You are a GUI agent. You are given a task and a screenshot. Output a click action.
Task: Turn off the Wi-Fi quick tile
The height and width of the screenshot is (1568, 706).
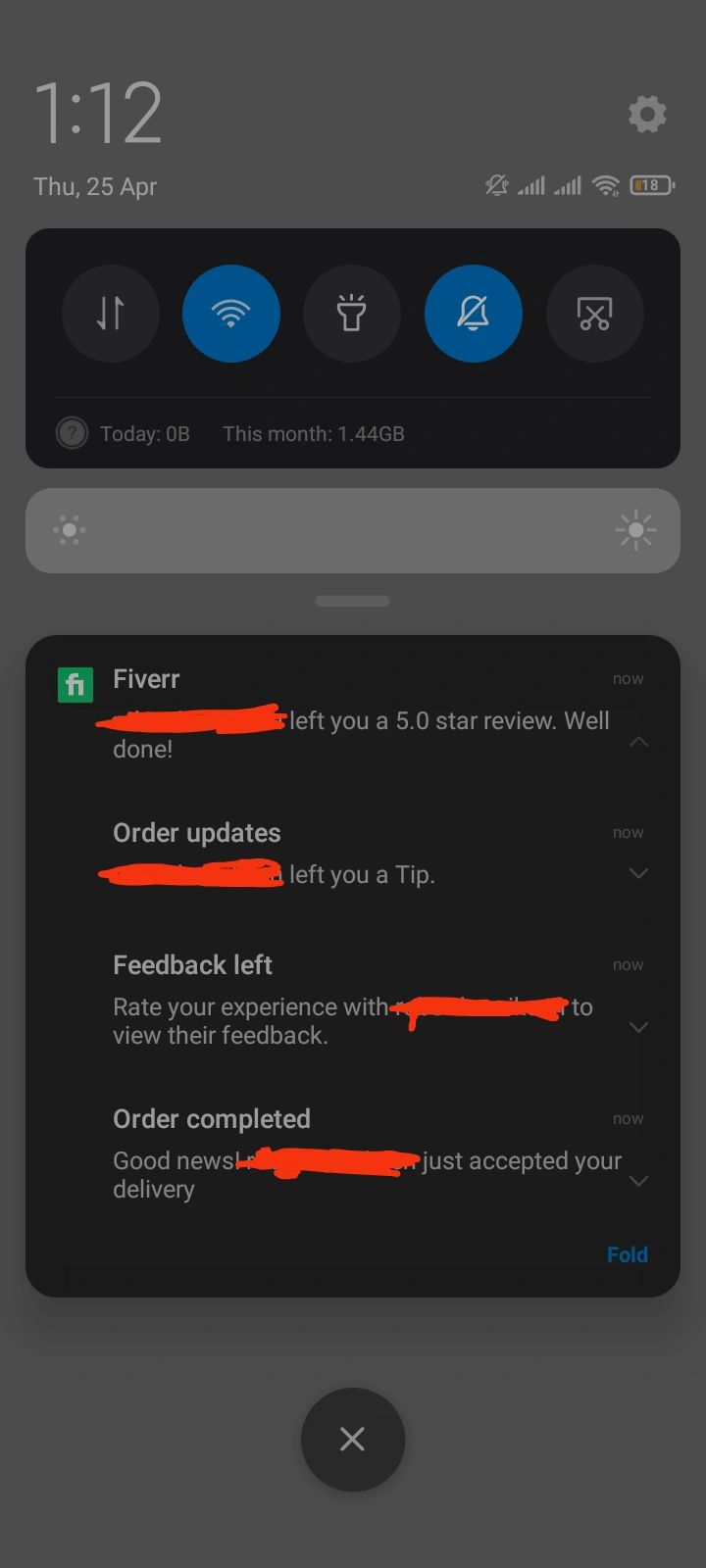231,314
